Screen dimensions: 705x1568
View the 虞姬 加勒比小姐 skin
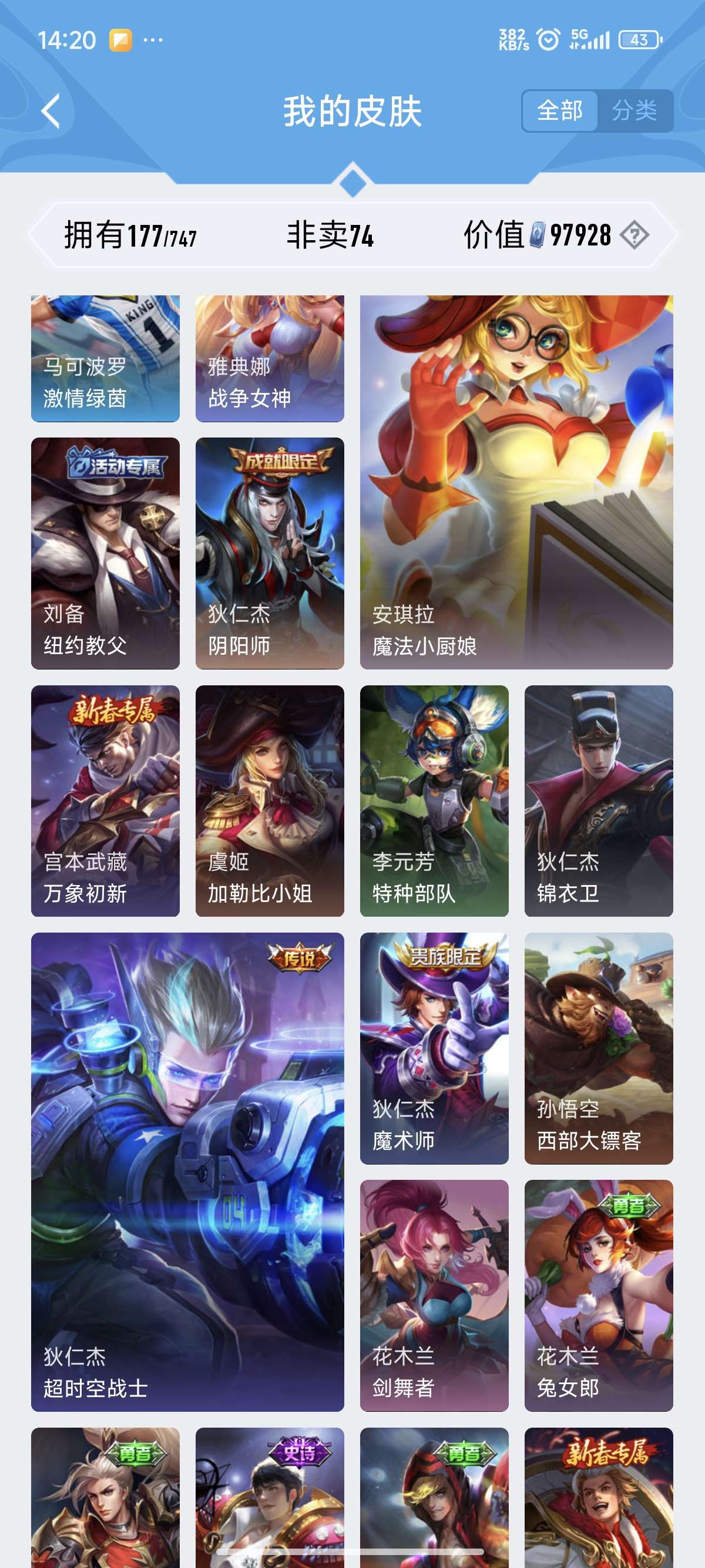point(270,800)
